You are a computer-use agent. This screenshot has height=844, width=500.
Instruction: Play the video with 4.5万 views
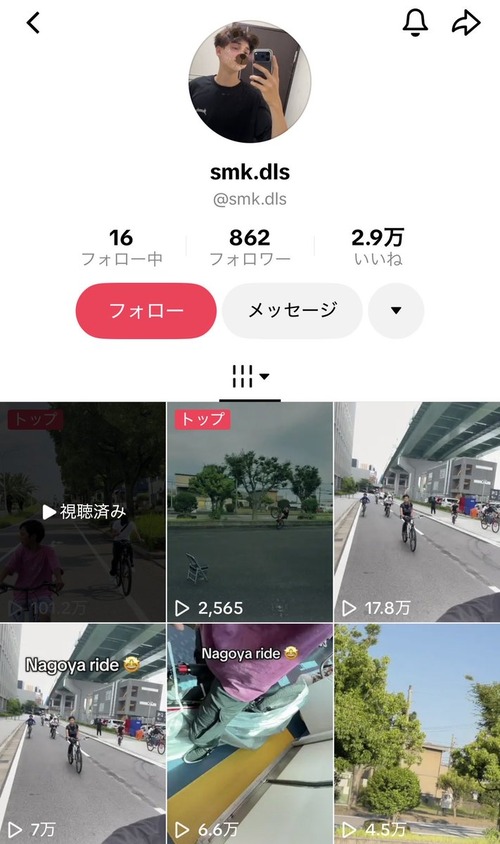coord(417,734)
